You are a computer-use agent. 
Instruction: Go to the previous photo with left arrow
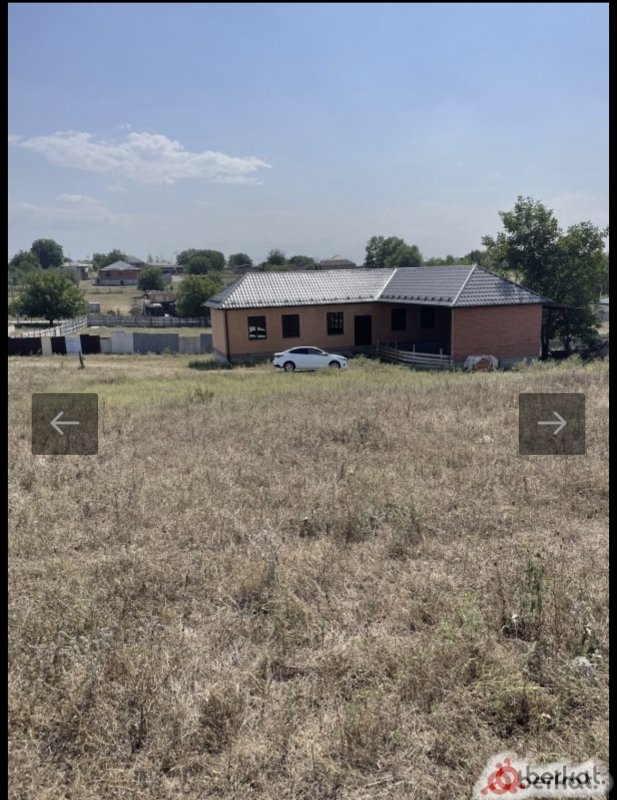tap(64, 424)
